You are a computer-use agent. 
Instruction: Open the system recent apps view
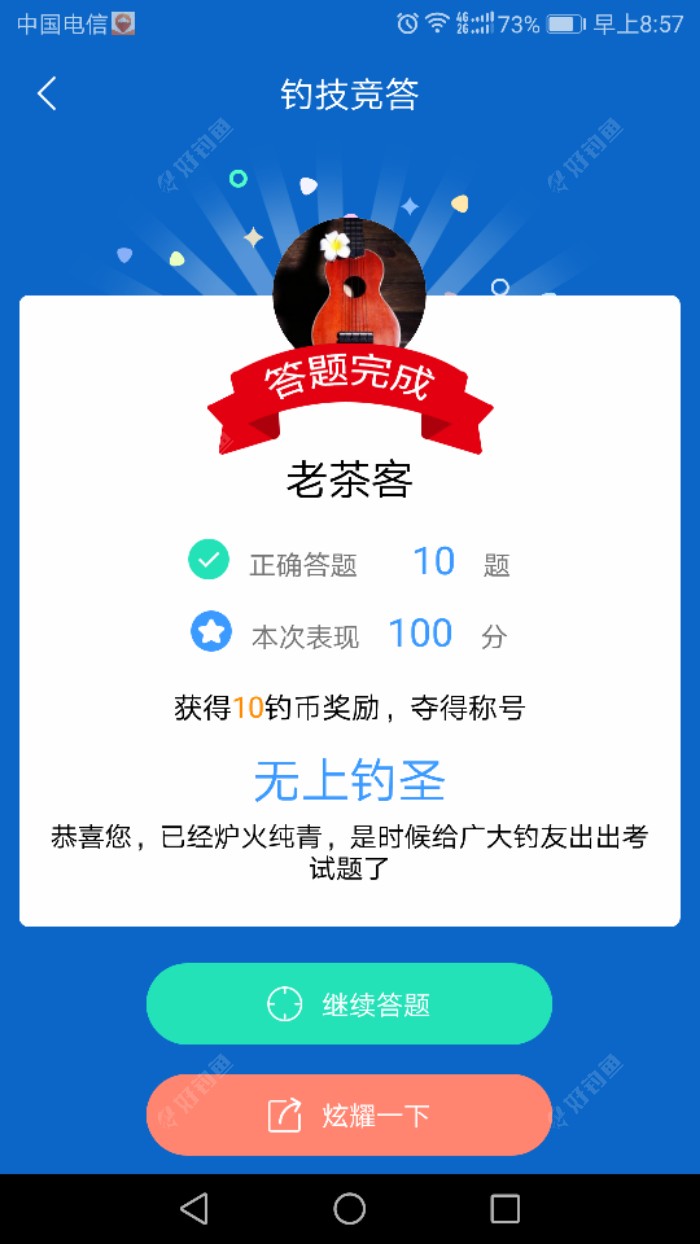(x=505, y=1209)
